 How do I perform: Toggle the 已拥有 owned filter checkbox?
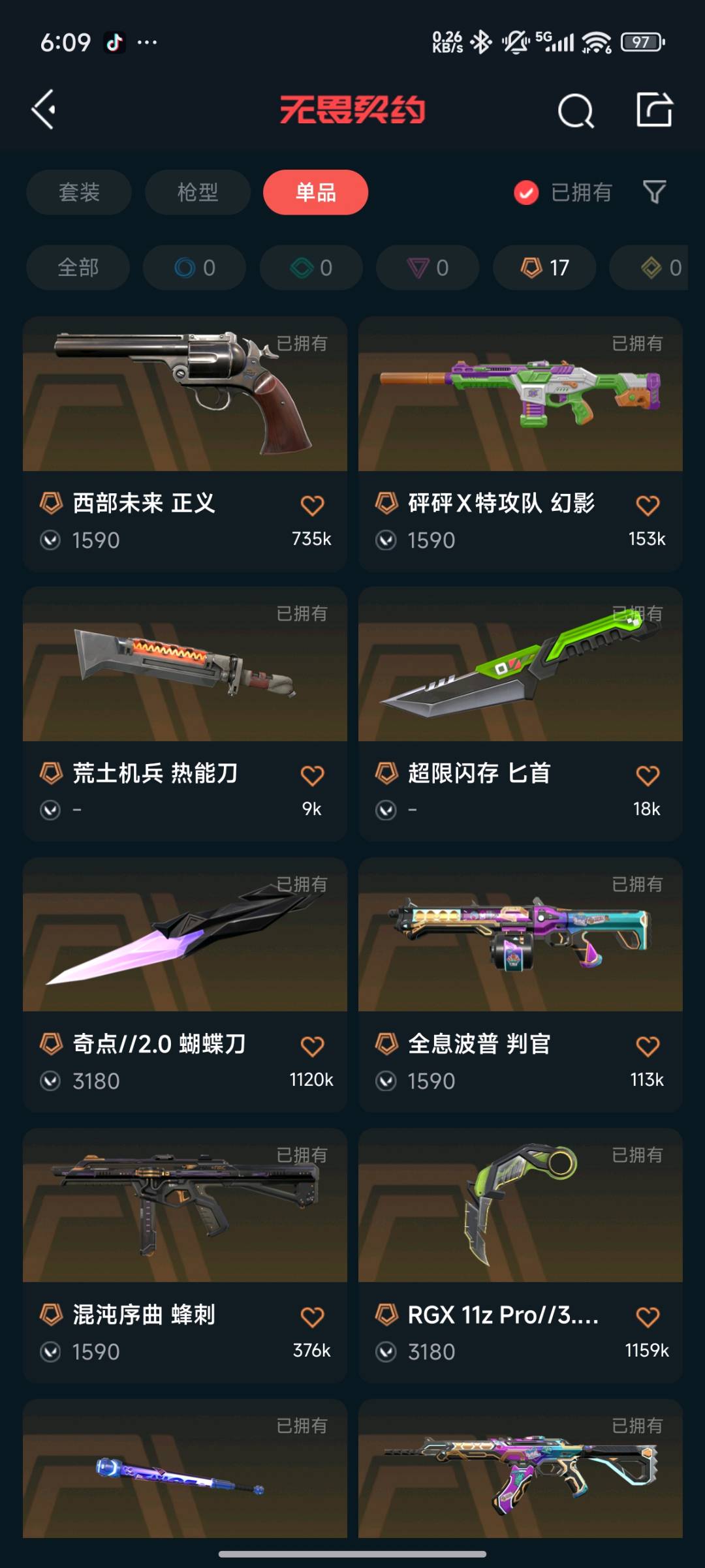pyautogui.click(x=526, y=192)
